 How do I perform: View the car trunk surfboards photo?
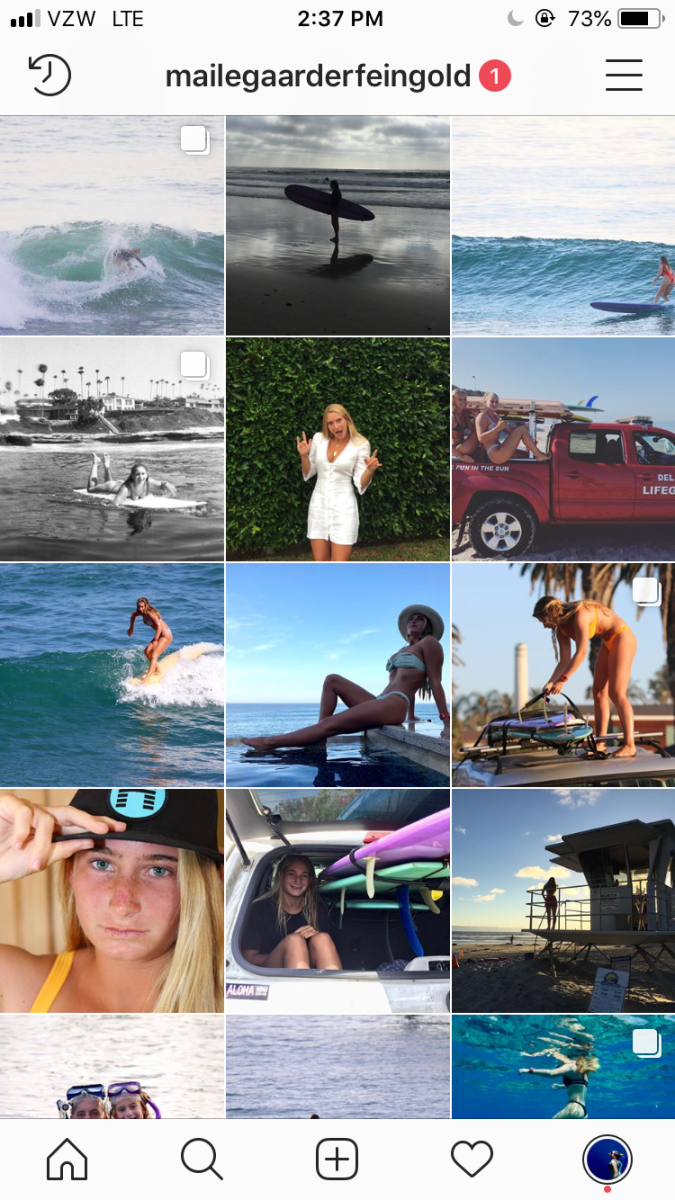[337, 900]
